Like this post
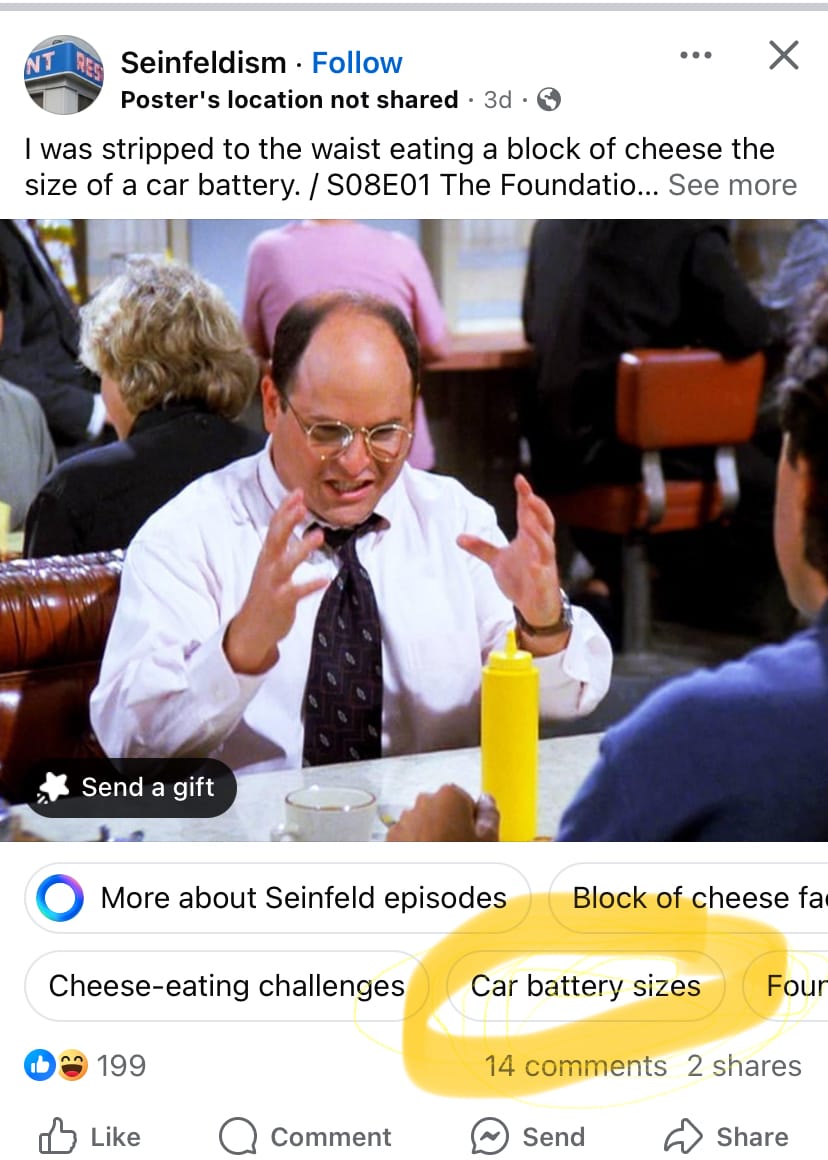 [x=90, y=1137]
